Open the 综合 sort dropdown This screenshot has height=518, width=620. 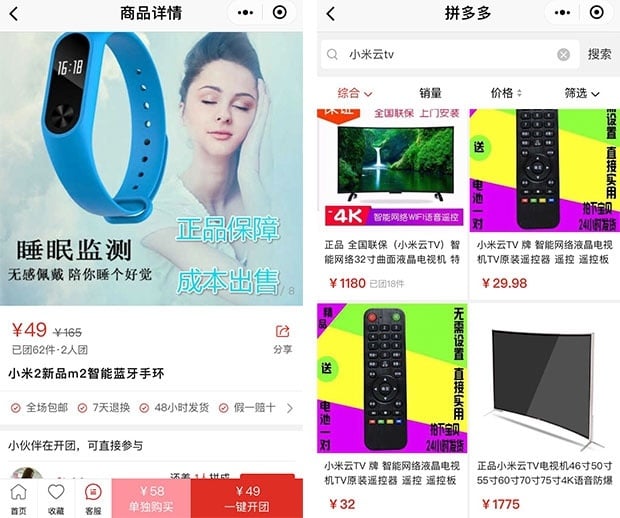click(x=354, y=93)
